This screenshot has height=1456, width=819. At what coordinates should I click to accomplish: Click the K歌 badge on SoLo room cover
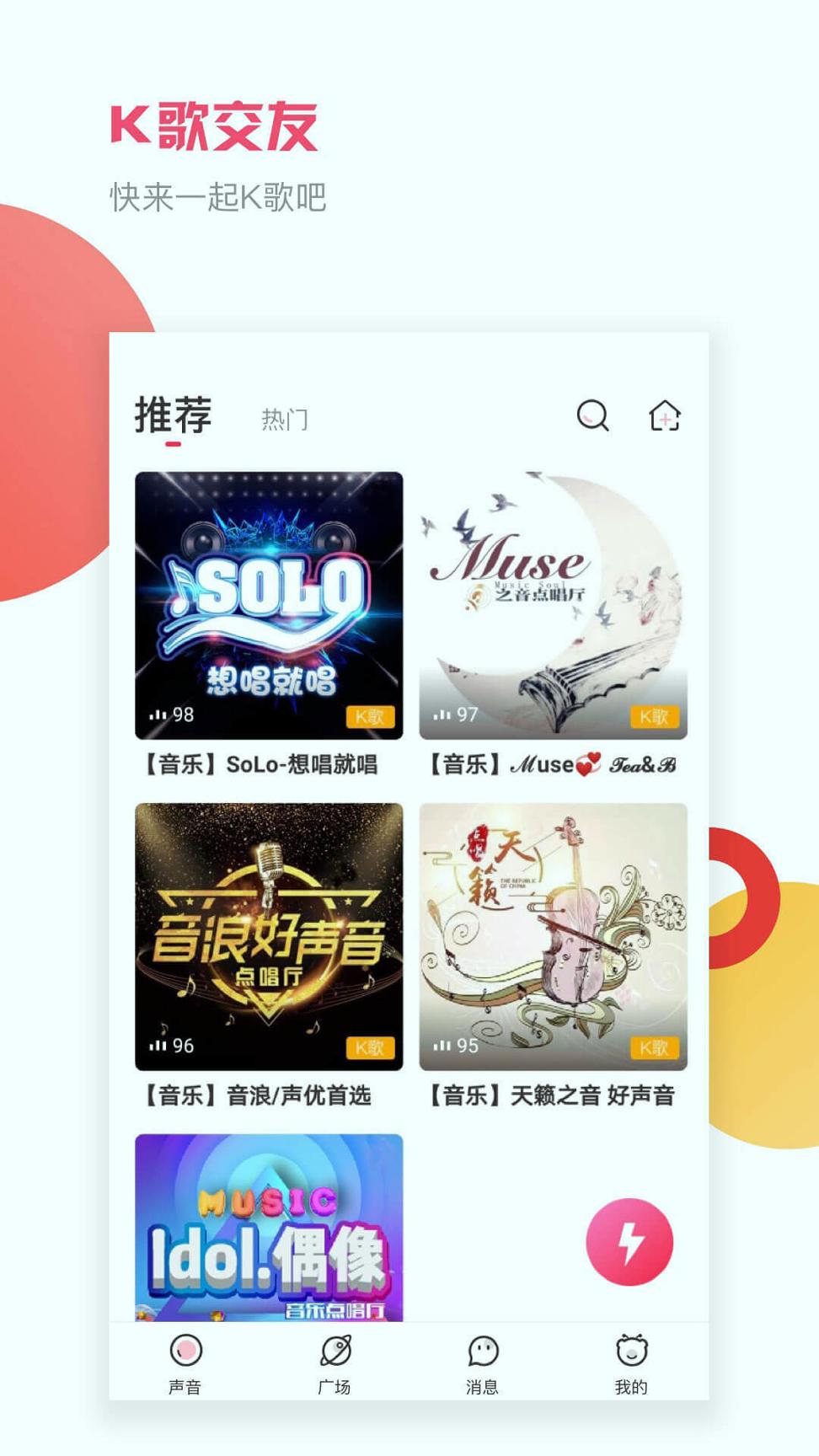tap(369, 718)
